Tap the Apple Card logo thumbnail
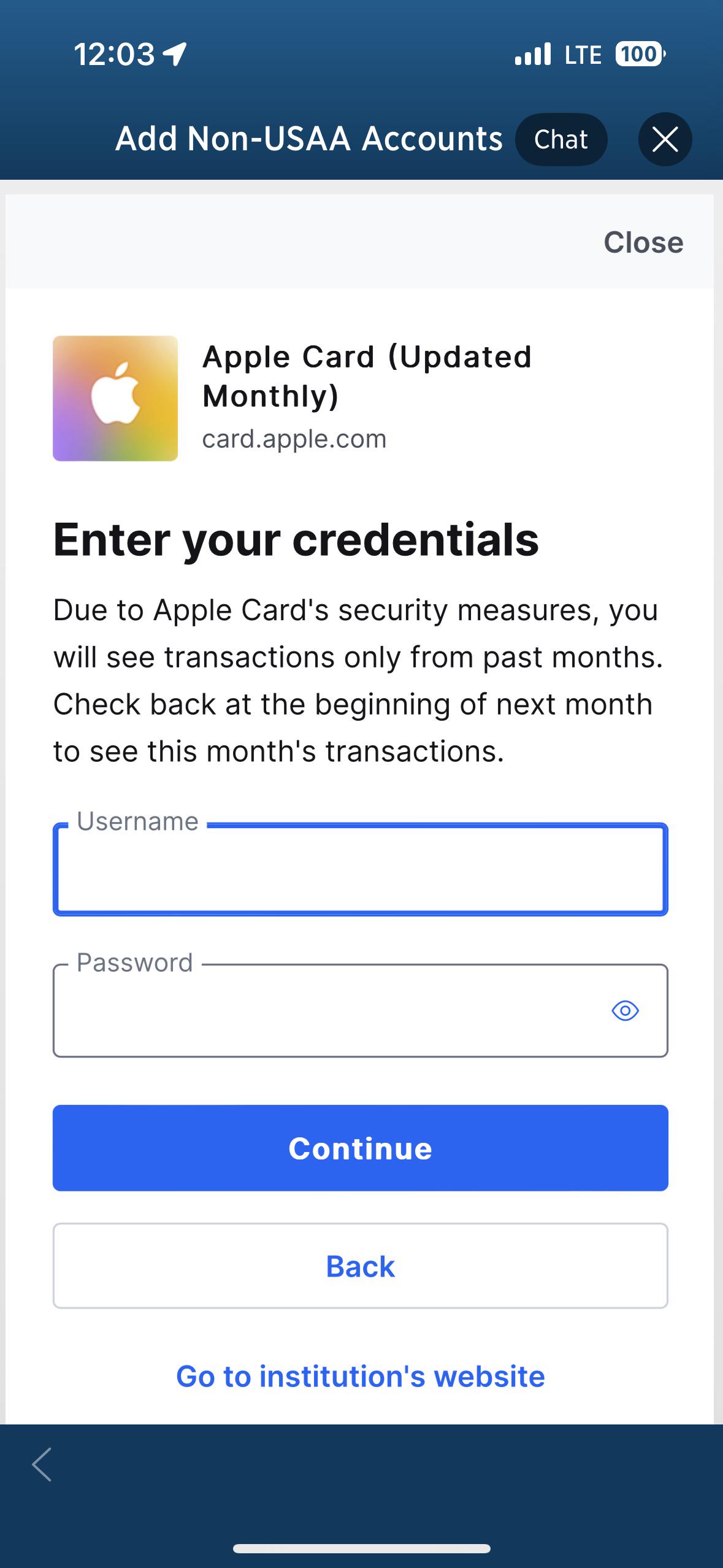 pos(114,399)
